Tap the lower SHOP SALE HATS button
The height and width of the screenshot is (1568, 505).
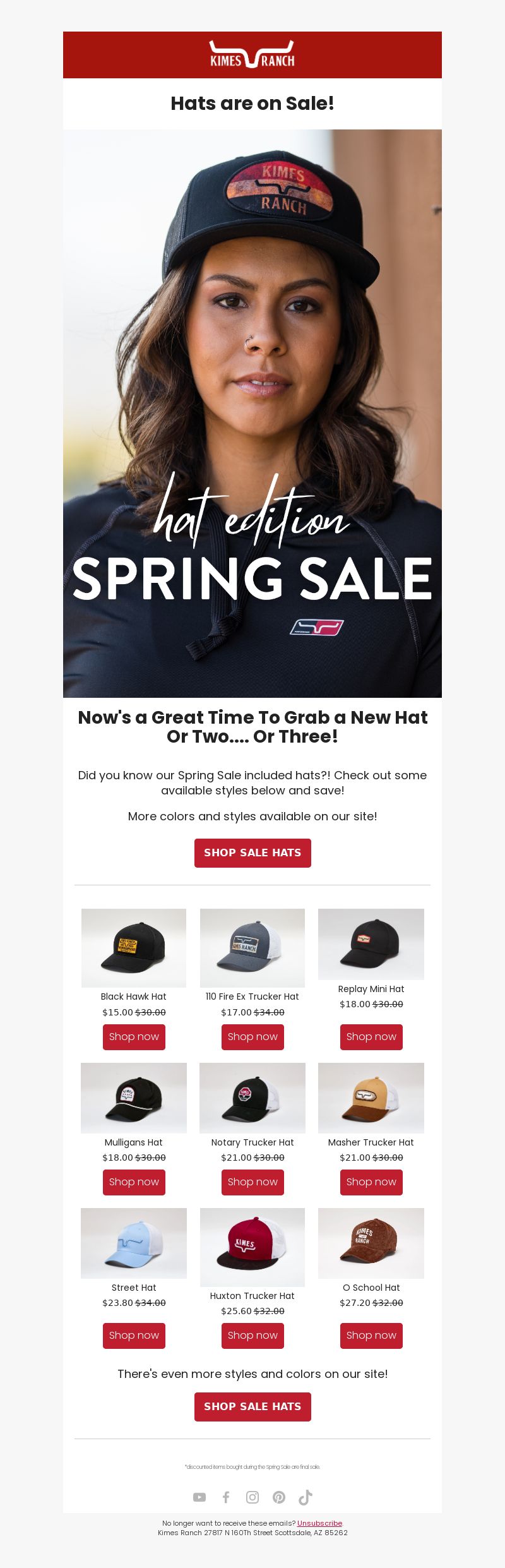point(252,1407)
